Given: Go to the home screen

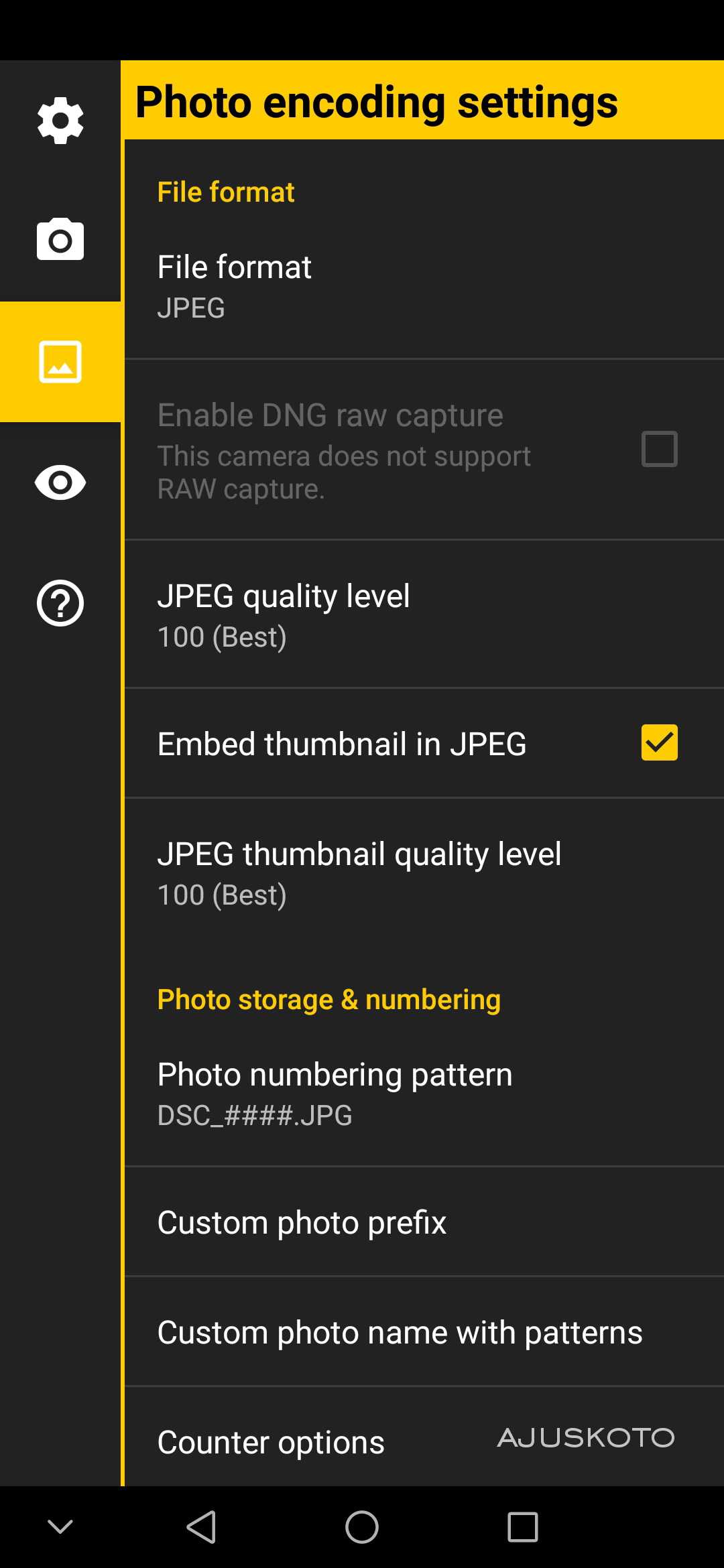Looking at the screenshot, I should click(x=362, y=1527).
